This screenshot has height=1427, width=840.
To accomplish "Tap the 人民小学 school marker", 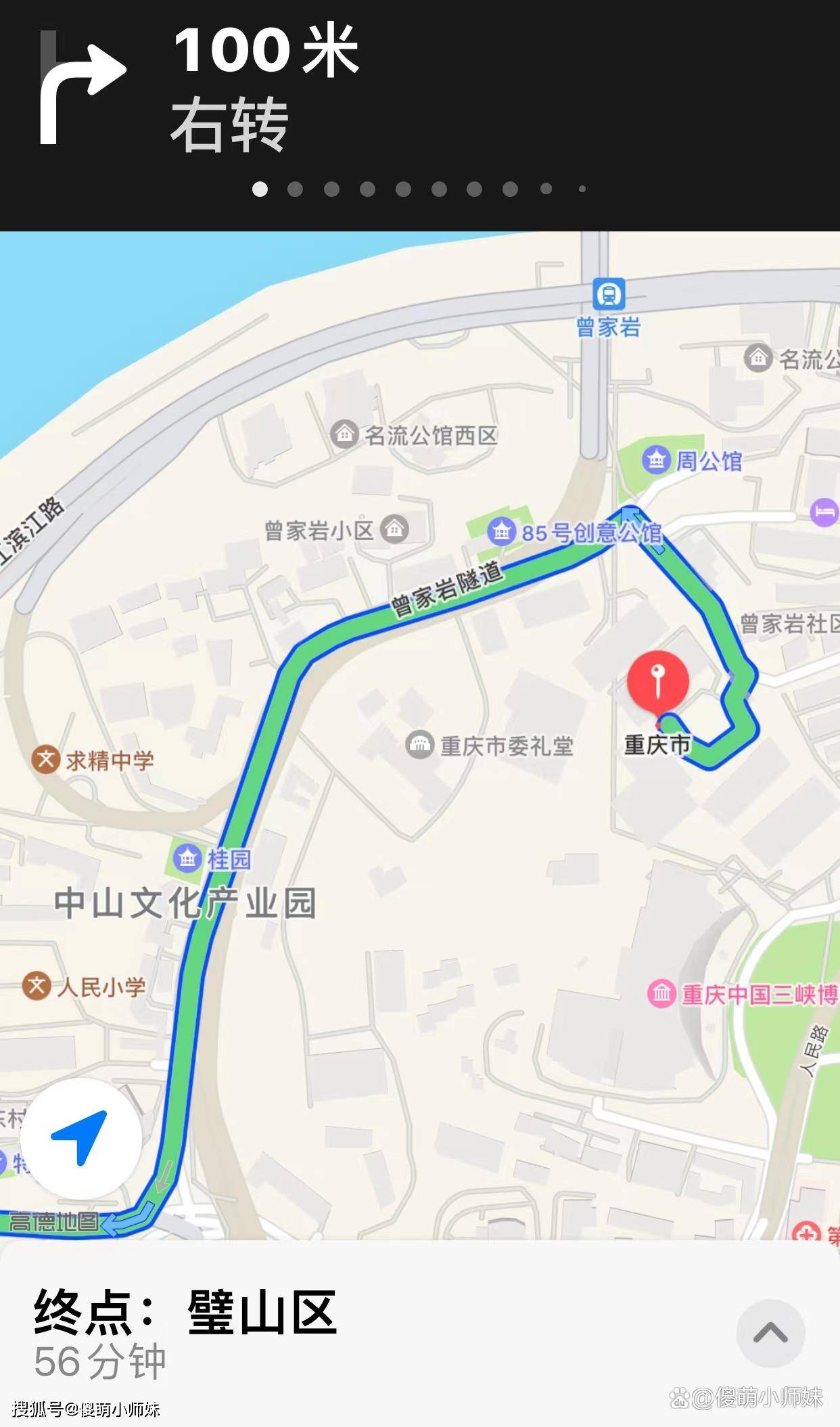I will point(37,986).
